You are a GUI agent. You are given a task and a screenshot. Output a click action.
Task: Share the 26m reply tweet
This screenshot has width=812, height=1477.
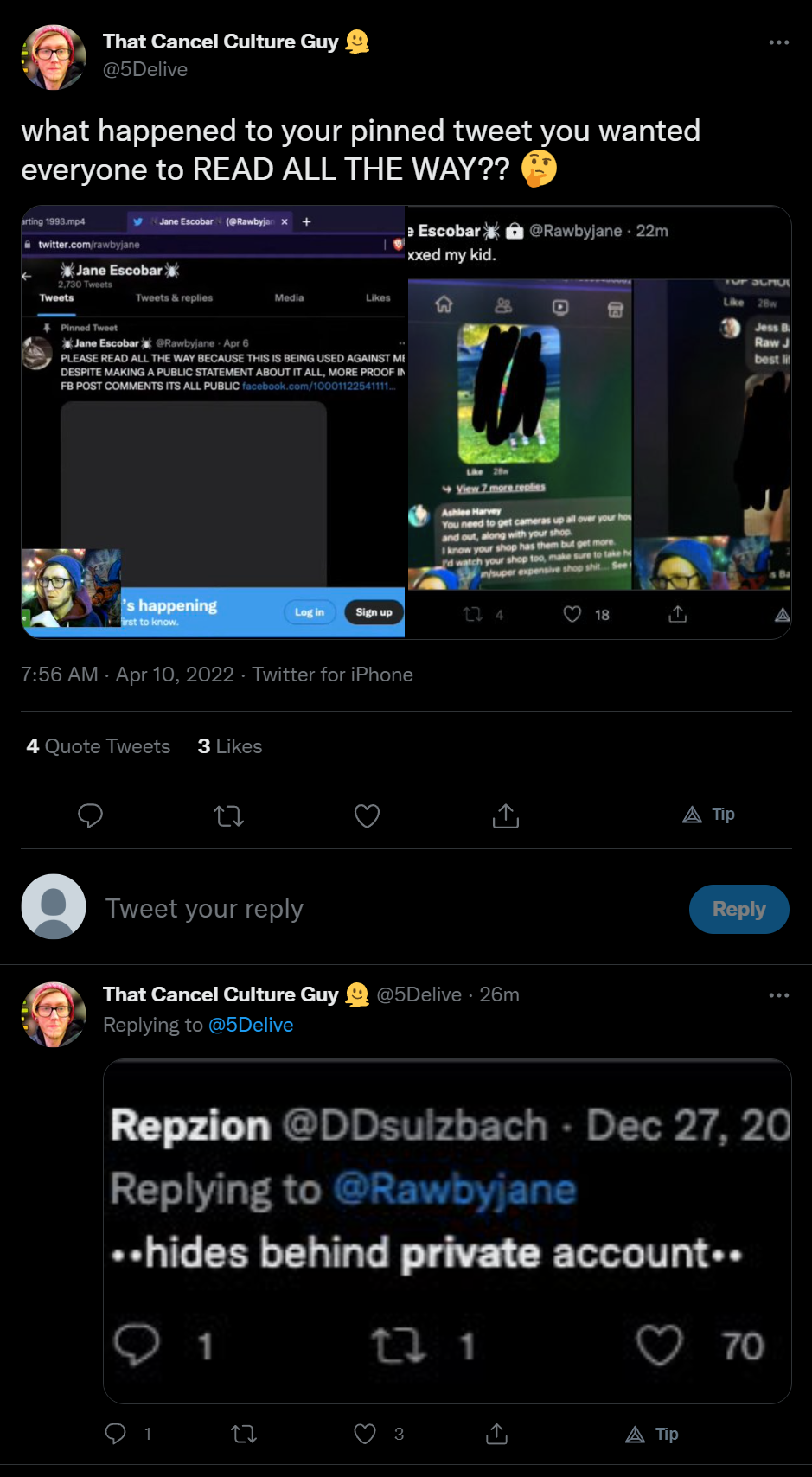[x=496, y=1434]
